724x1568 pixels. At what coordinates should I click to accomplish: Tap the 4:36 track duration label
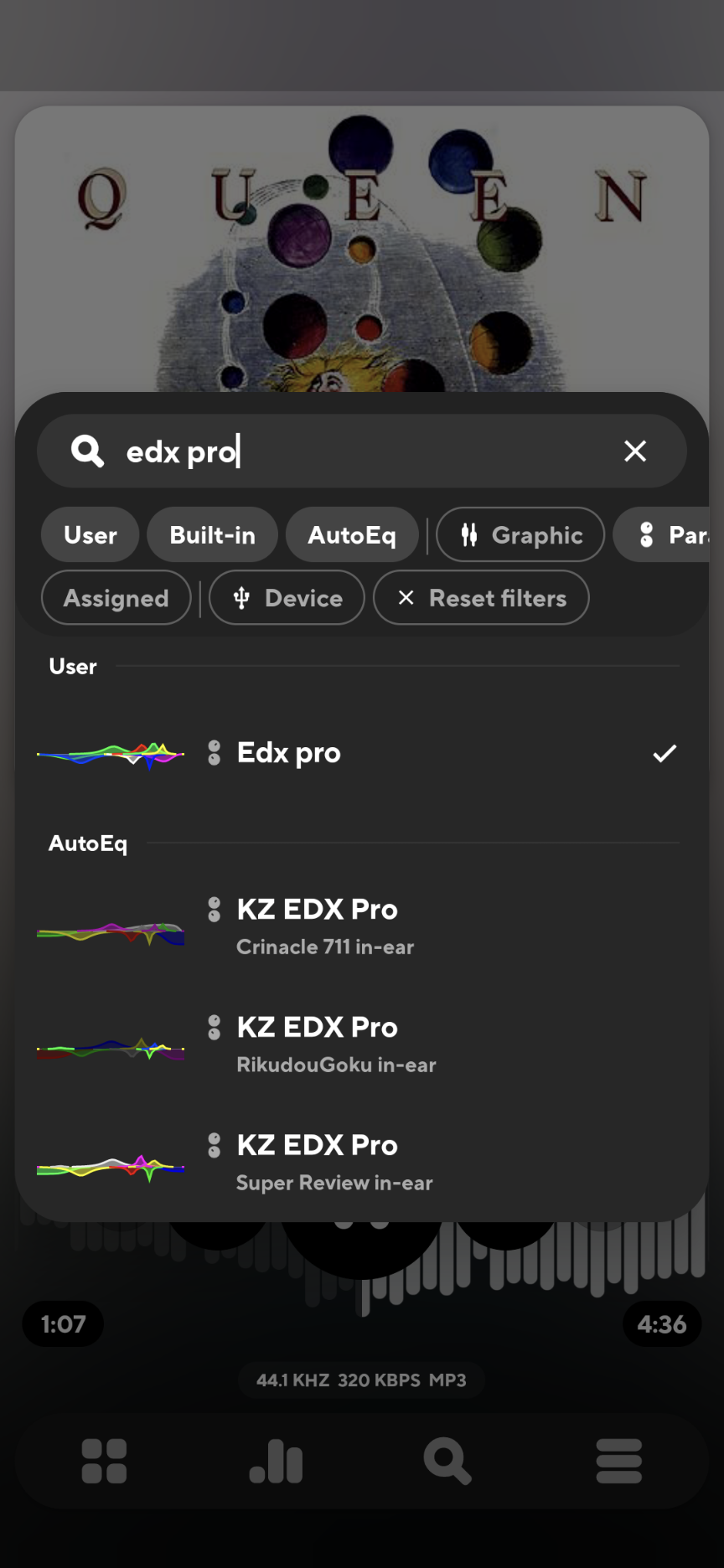pos(662,1324)
